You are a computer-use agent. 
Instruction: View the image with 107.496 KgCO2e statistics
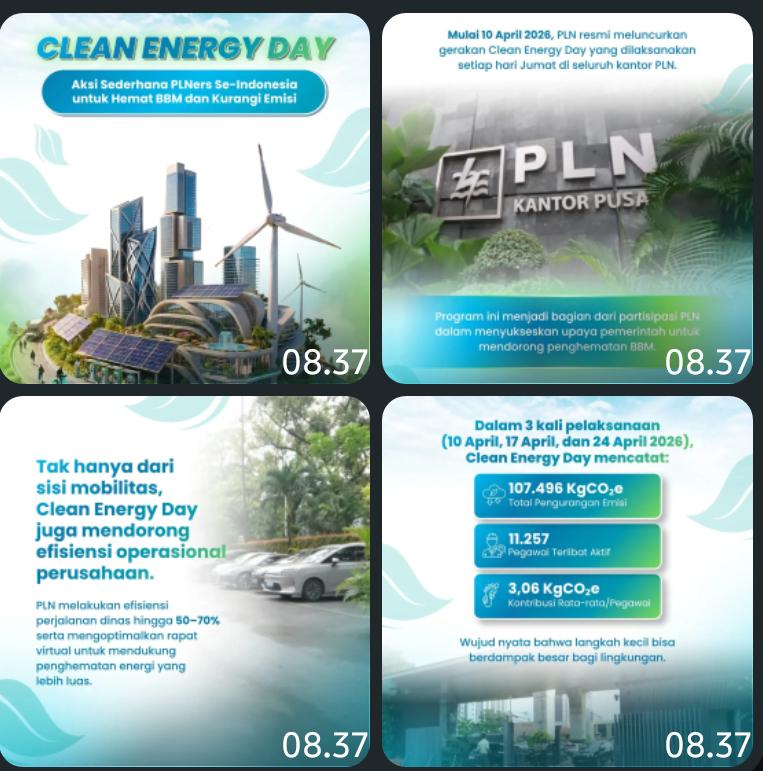pyautogui.click(x=567, y=580)
